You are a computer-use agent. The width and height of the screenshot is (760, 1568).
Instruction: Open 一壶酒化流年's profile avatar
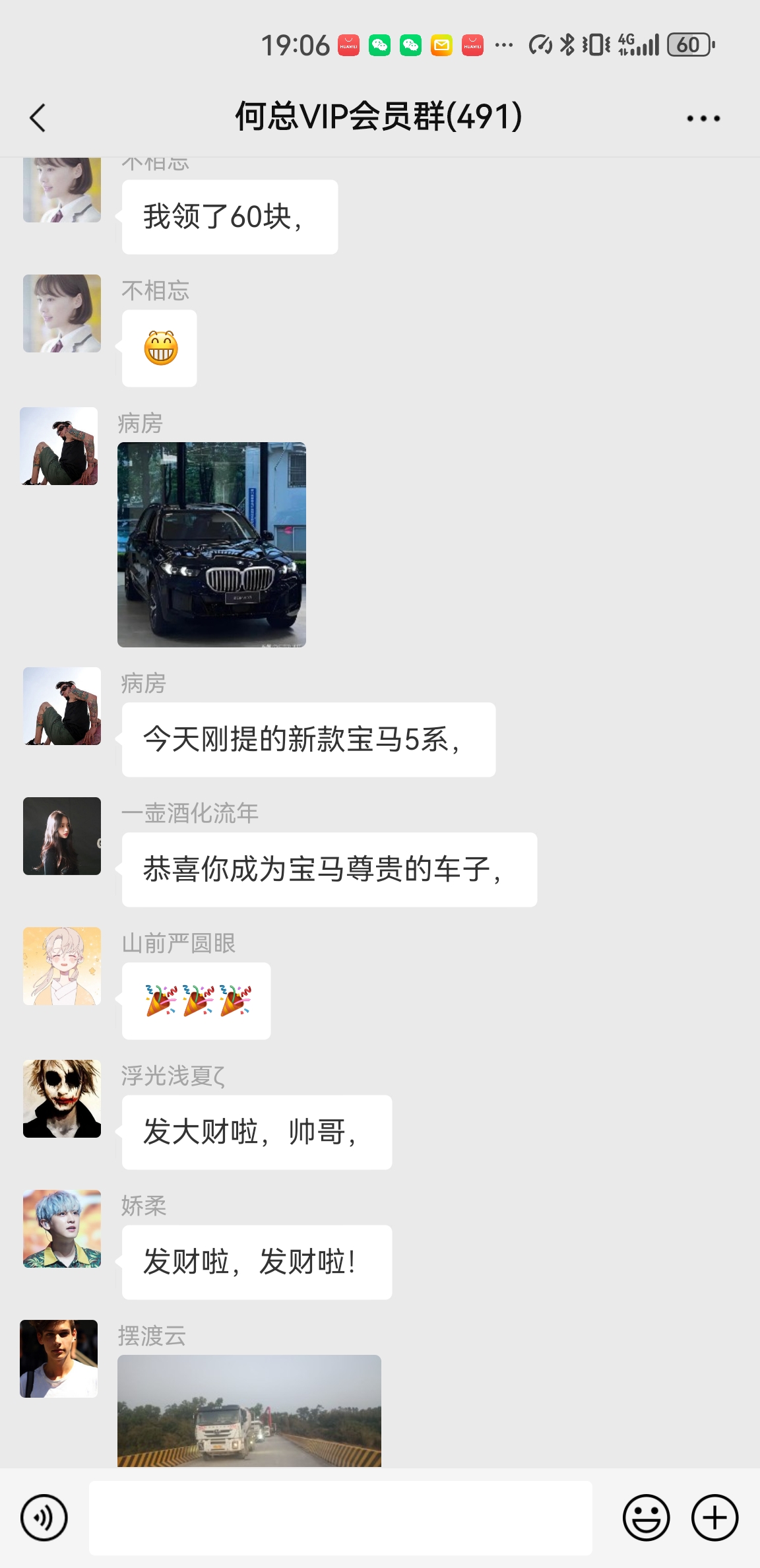coord(61,835)
